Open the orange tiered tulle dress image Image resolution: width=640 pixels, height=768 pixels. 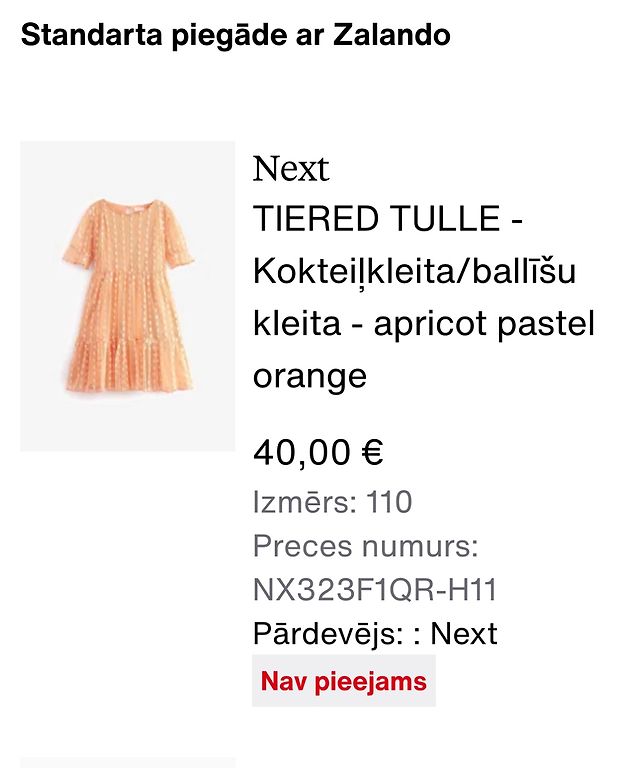[x=127, y=296]
